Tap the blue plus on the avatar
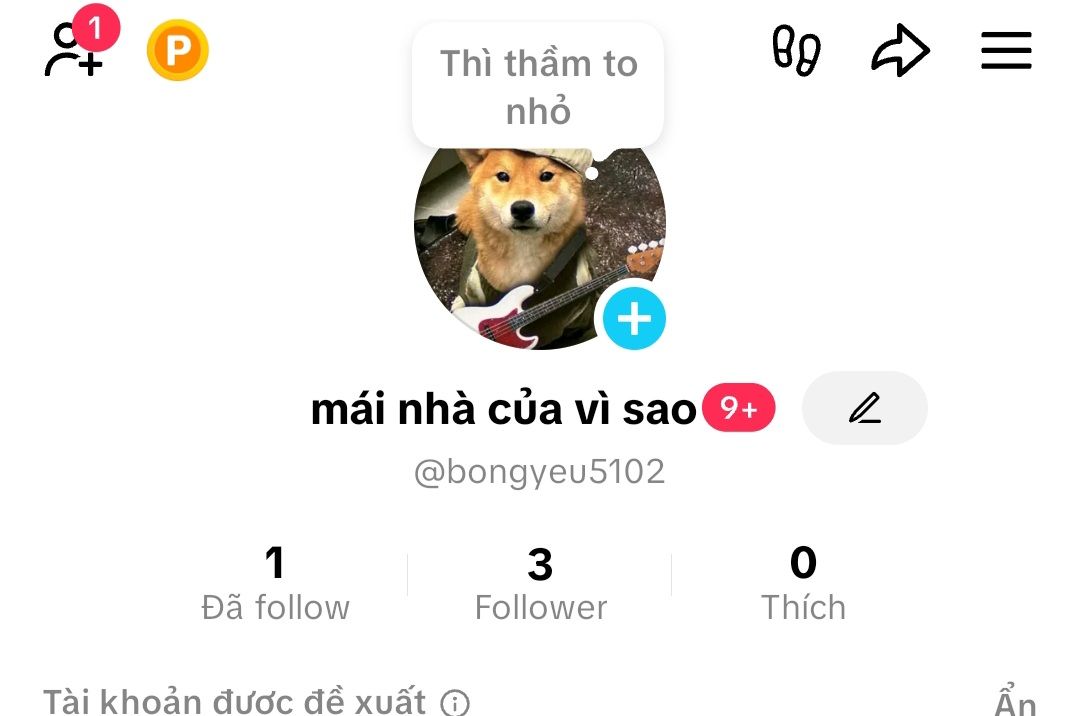 click(634, 319)
